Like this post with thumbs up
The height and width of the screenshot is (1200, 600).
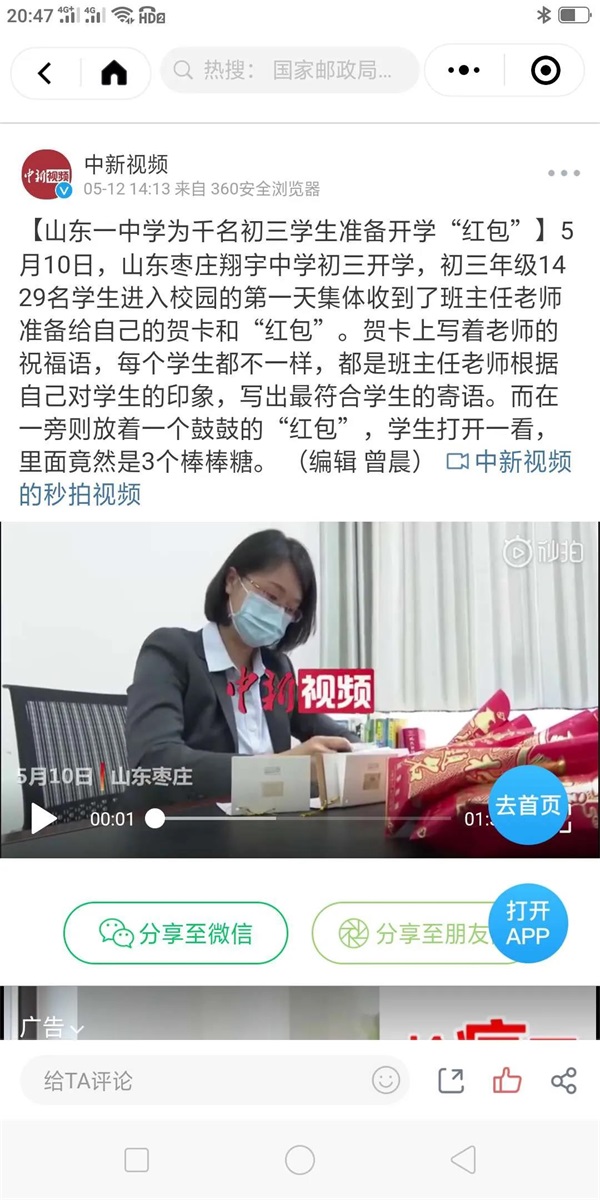pos(507,1080)
